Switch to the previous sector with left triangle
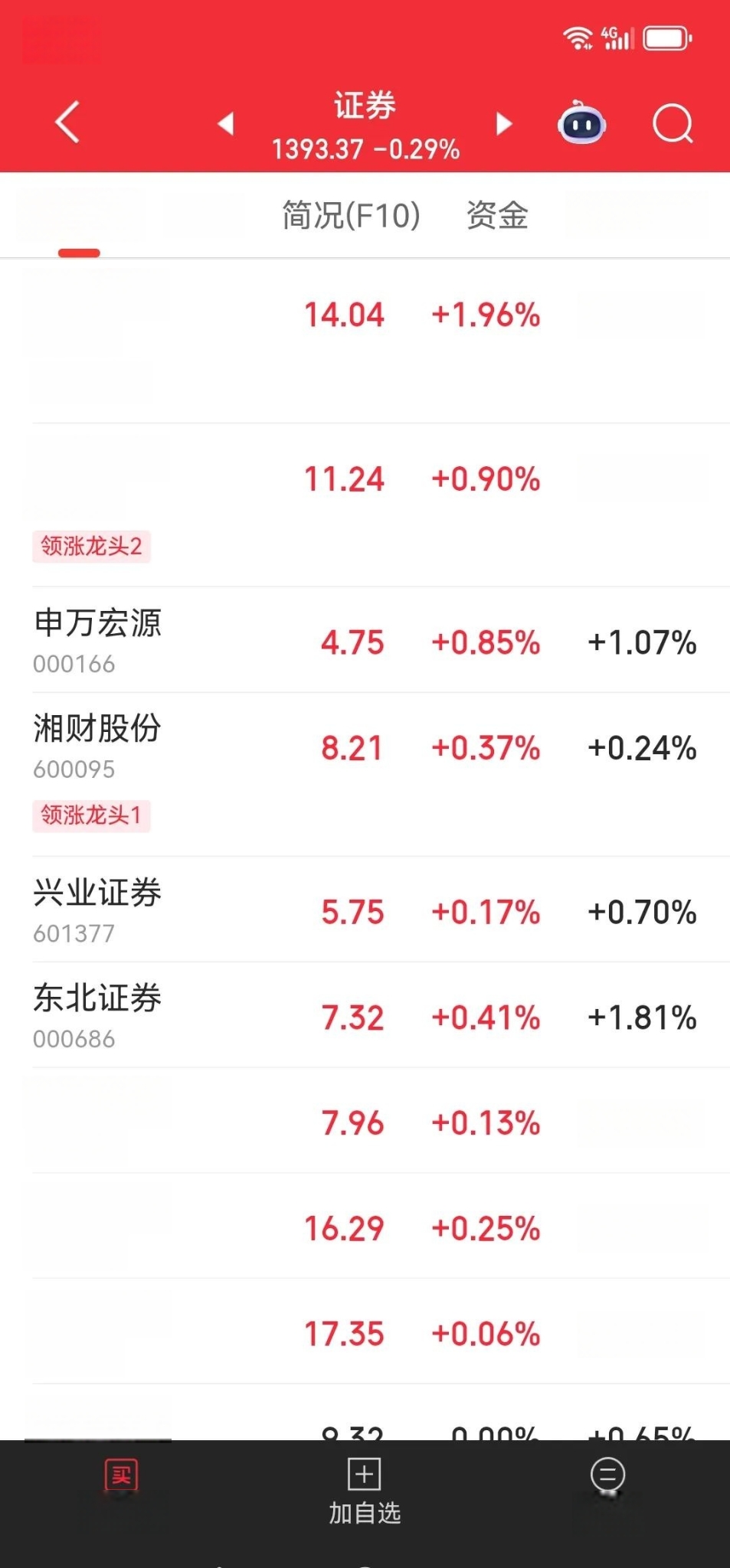730x1568 pixels. coord(226,123)
